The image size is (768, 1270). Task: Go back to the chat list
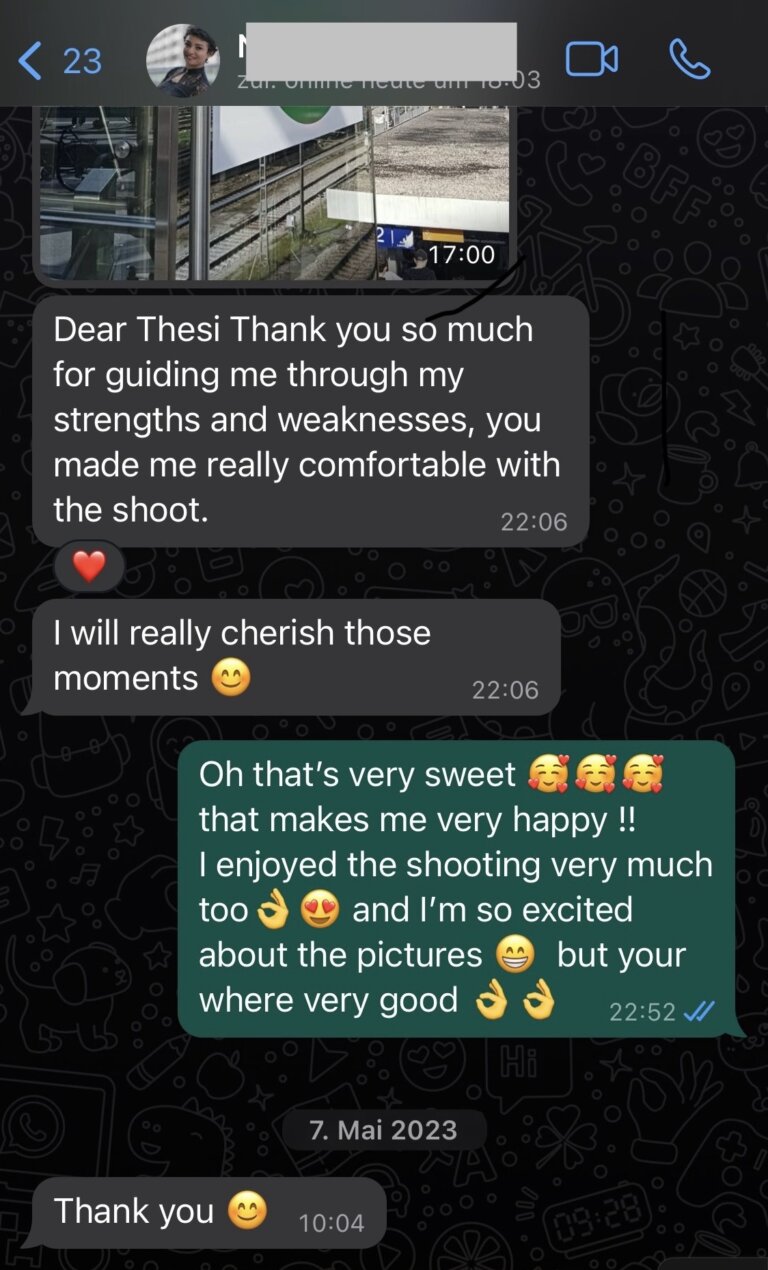tap(58, 62)
